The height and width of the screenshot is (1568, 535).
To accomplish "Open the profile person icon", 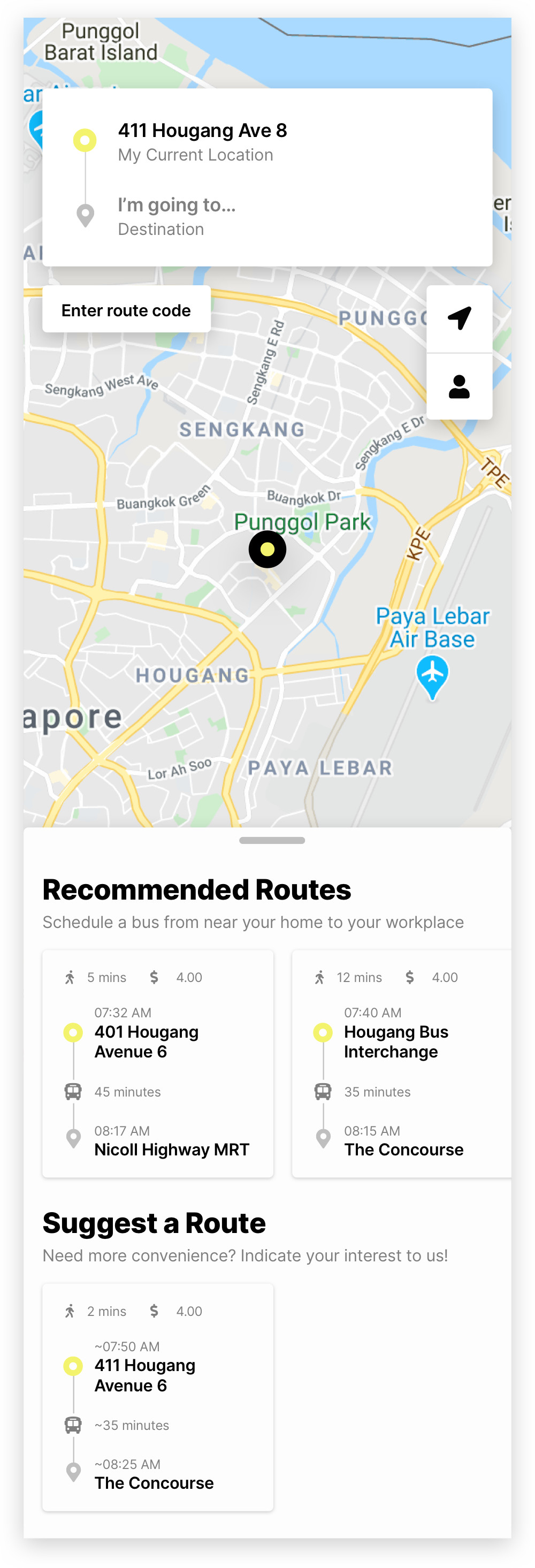I will point(459,386).
